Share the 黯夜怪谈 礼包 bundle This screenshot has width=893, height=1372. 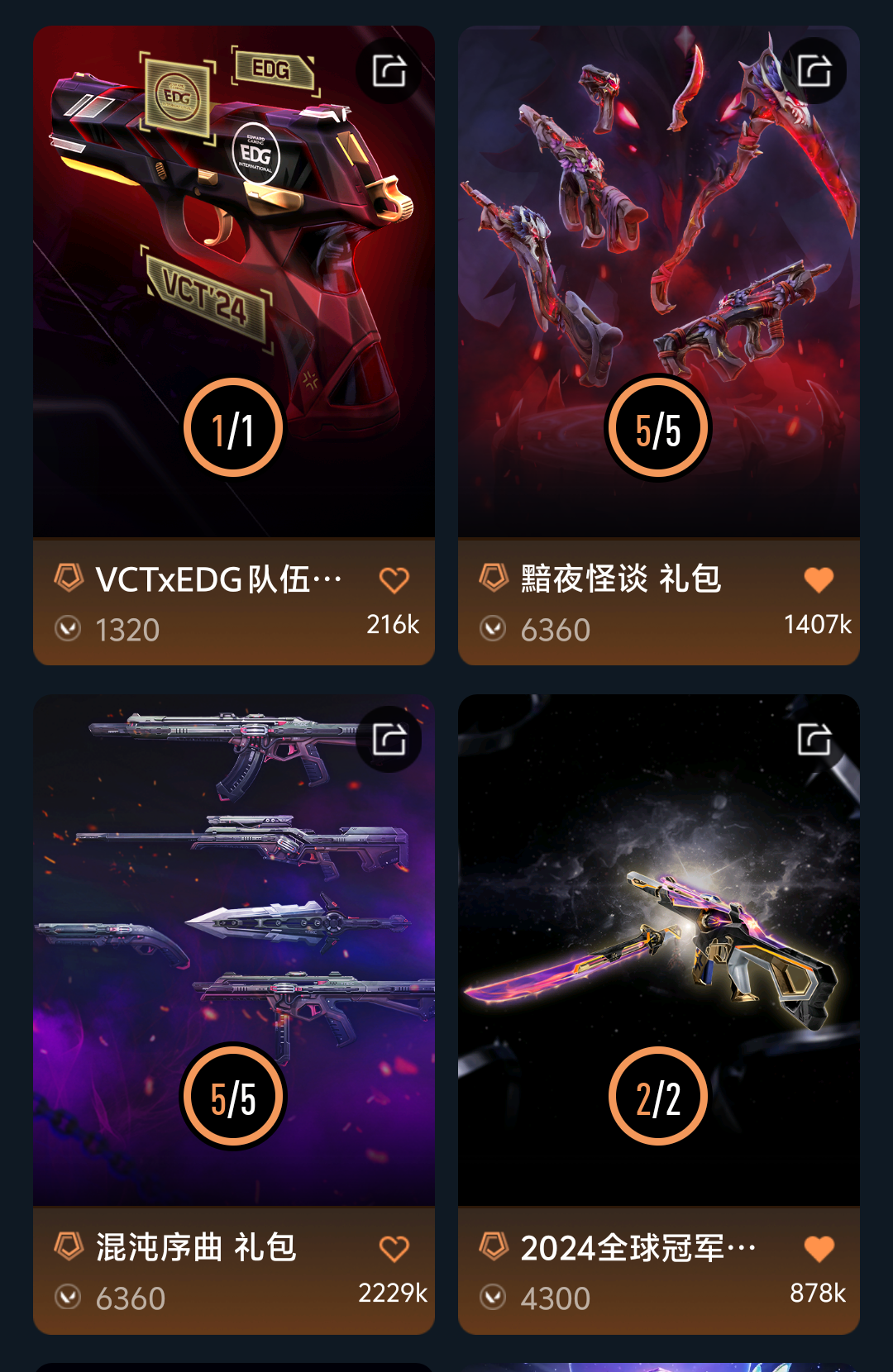(814, 71)
